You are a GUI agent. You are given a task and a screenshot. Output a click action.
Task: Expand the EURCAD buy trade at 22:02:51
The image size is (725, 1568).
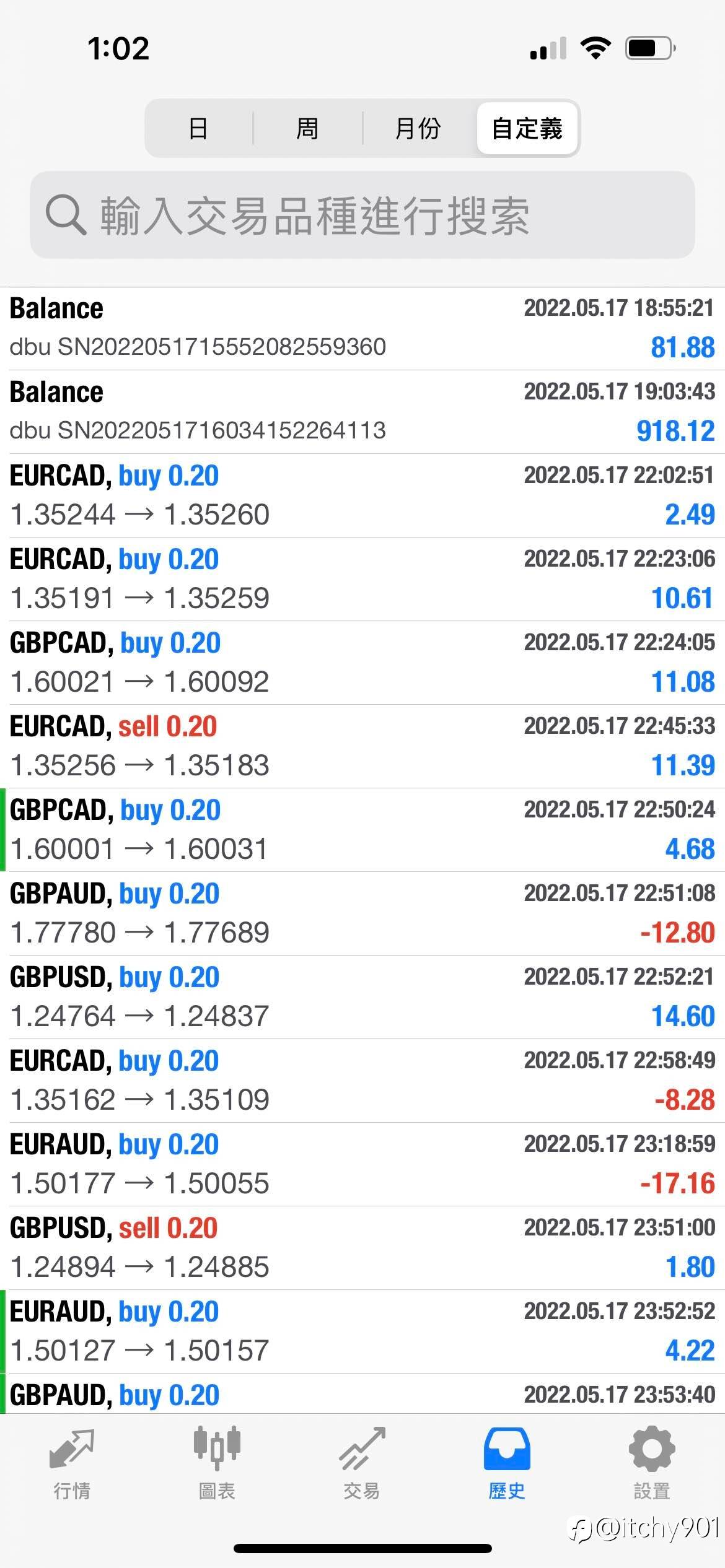pyautogui.click(x=362, y=496)
